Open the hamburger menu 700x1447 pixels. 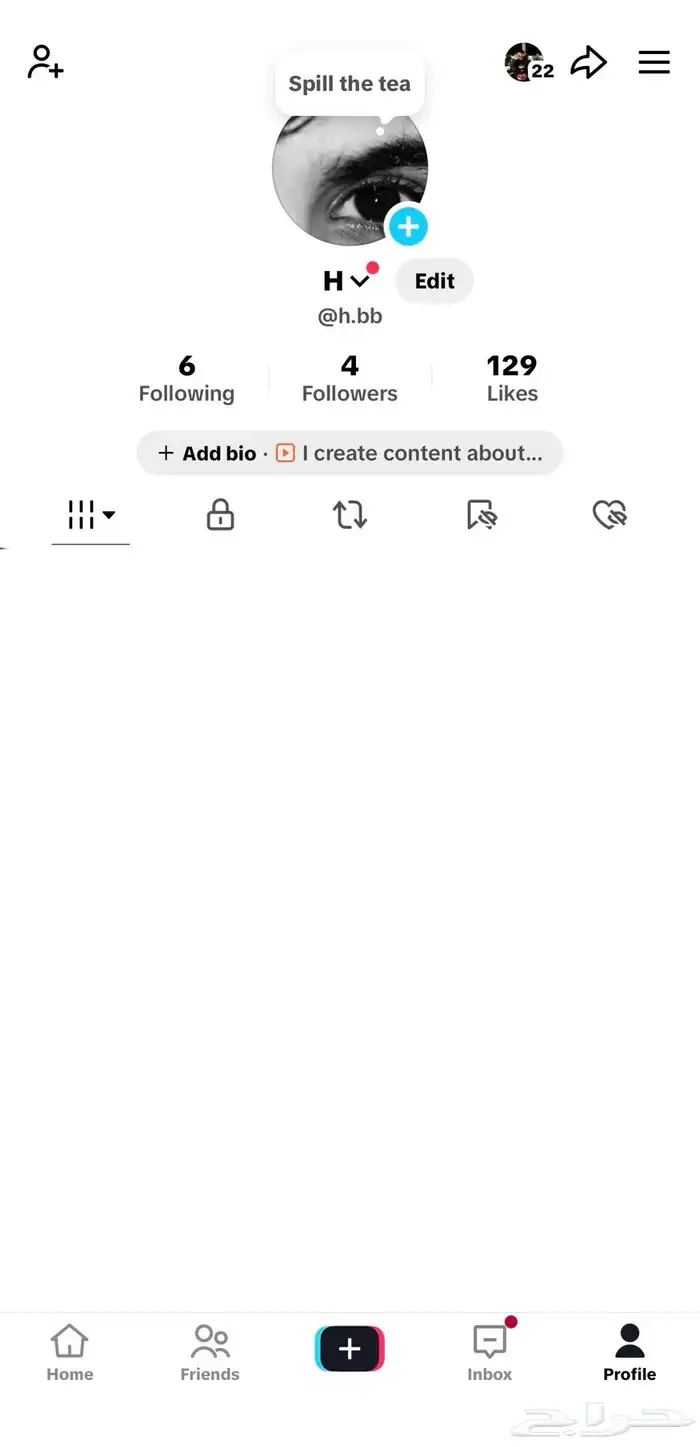[654, 62]
